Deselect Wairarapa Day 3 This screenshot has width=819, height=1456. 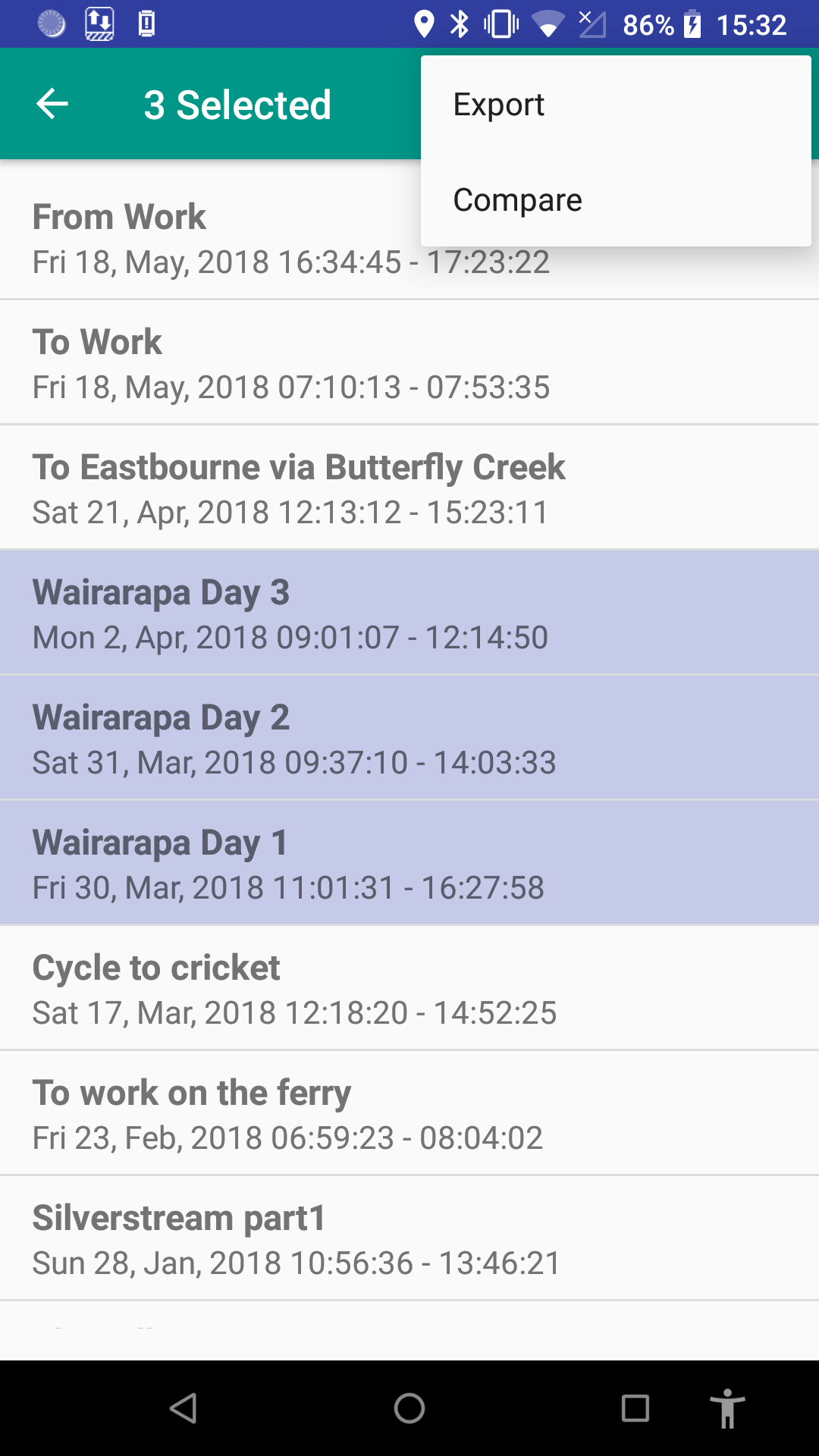coord(409,613)
